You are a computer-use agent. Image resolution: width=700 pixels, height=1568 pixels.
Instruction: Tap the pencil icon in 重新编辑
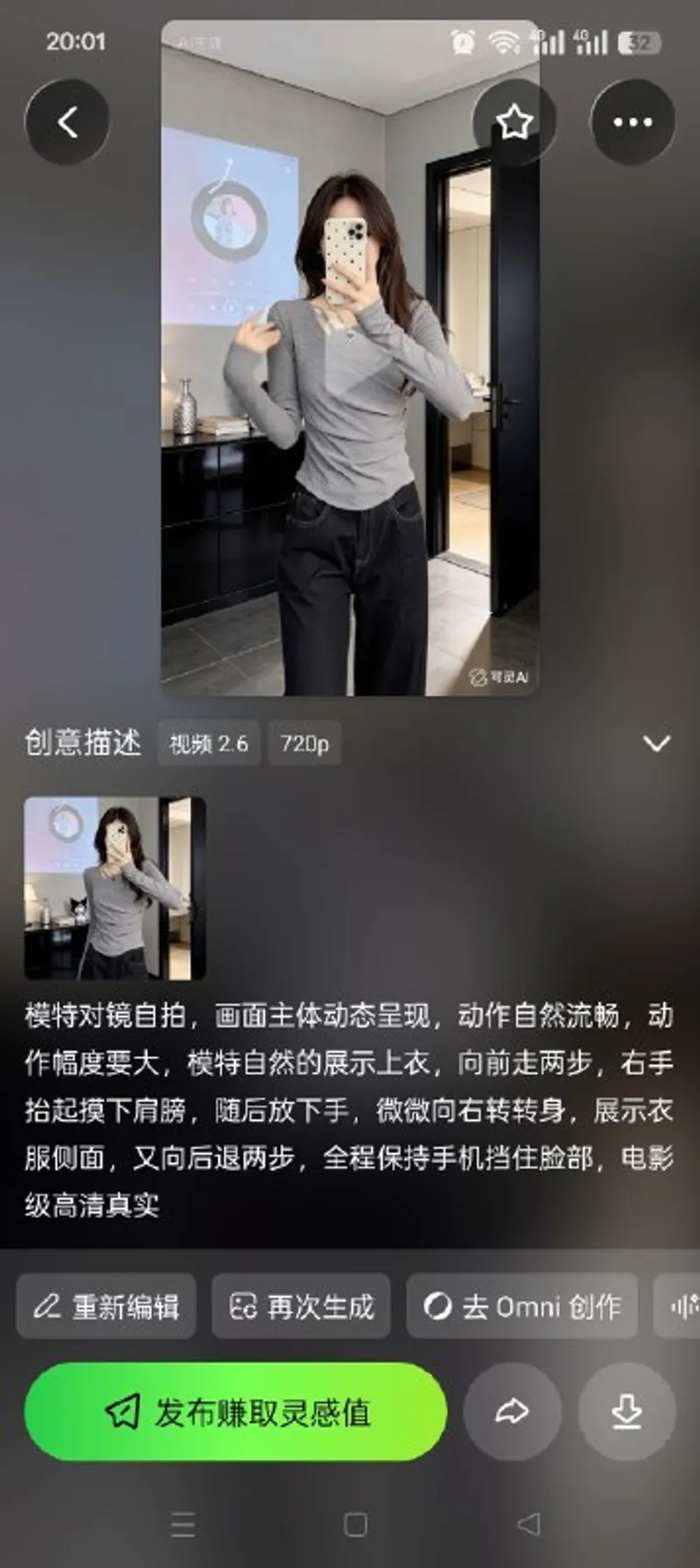[48, 1307]
